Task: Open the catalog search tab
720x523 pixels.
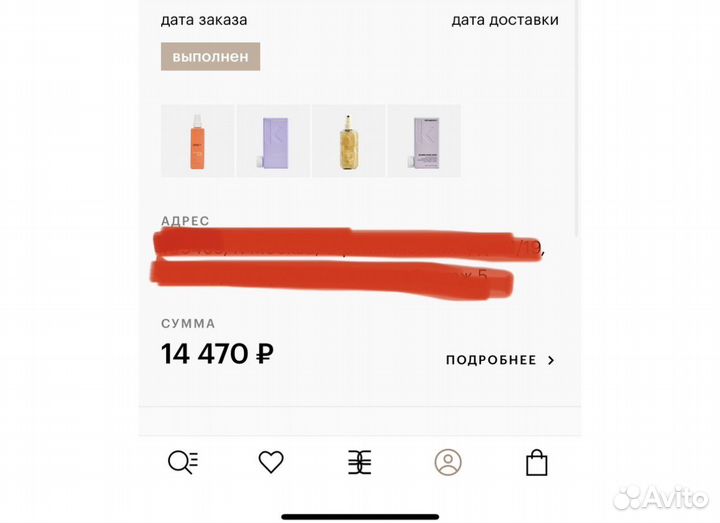Action: [x=183, y=462]
